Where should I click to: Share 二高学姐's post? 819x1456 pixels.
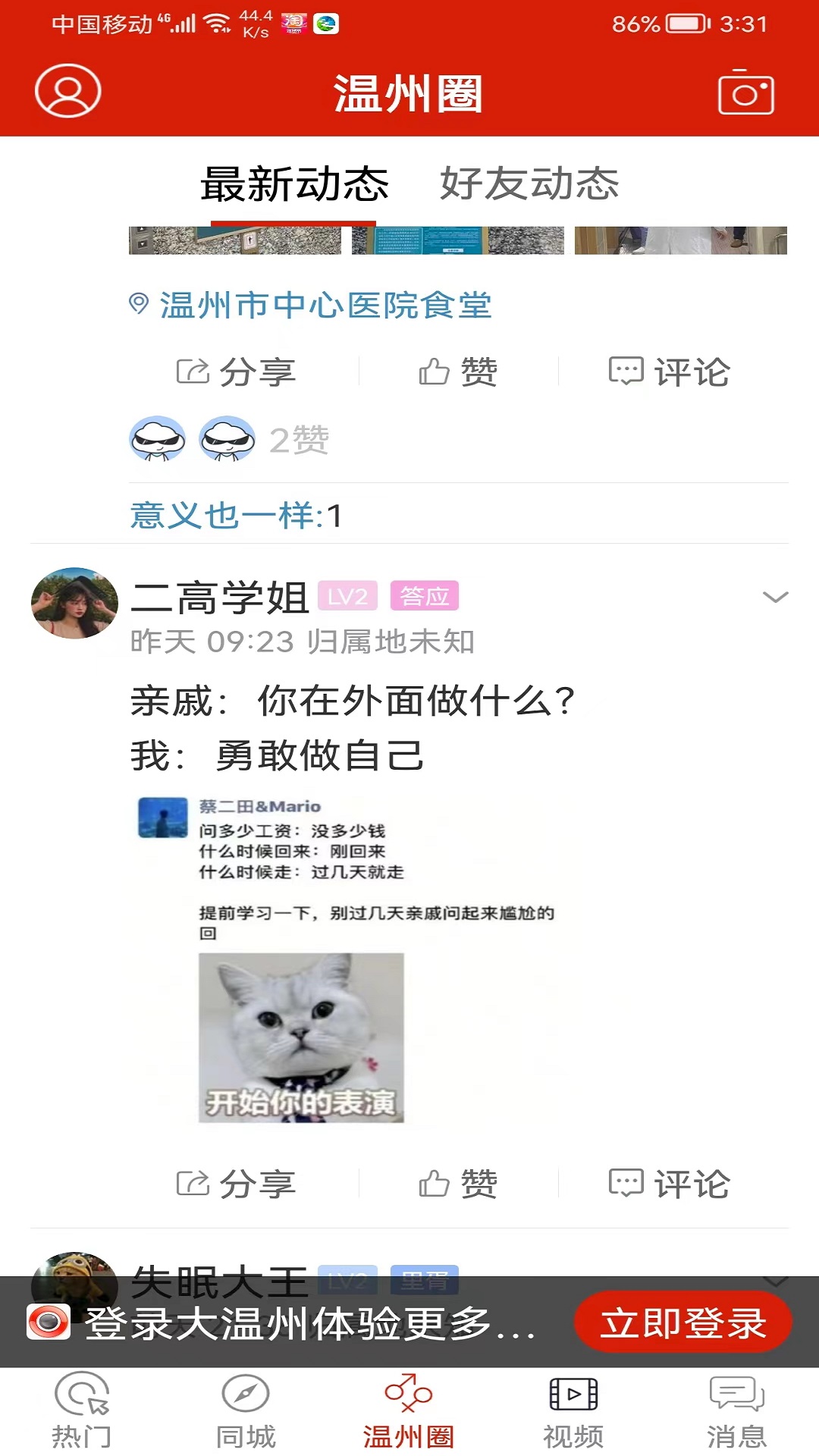click(236, 1184)
